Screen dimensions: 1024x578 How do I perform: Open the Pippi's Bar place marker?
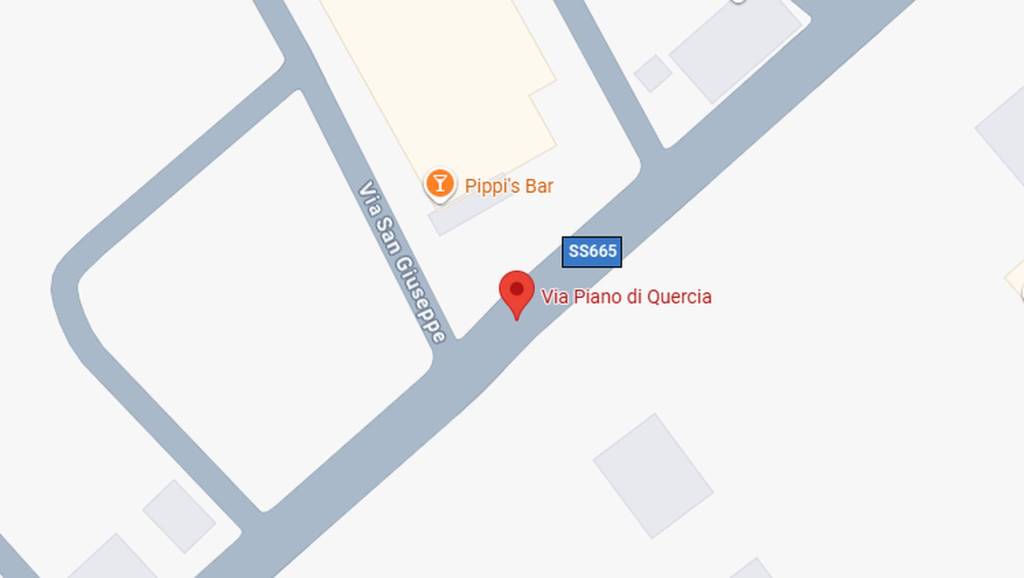click(x=438, y=184)
